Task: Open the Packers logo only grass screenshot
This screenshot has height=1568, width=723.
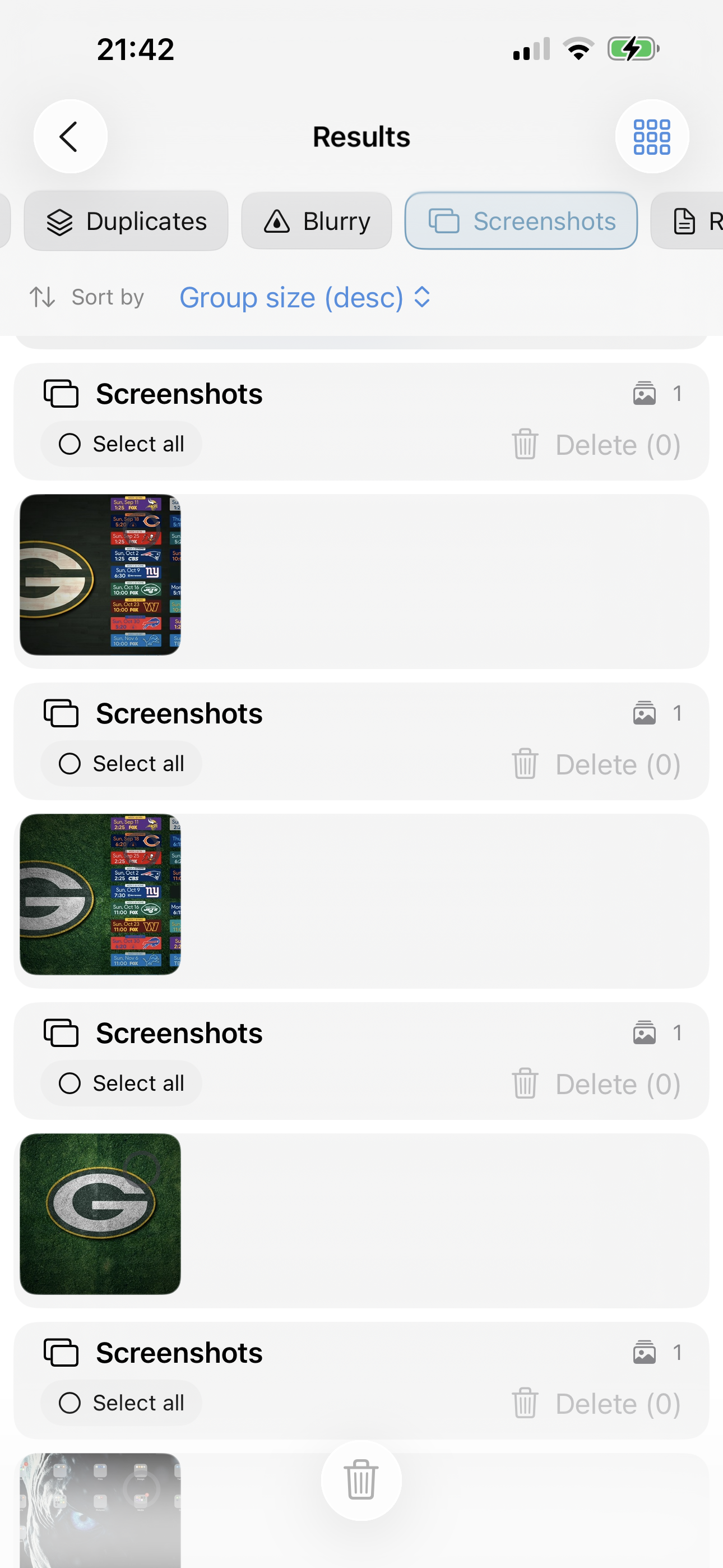Action: [100, 1214]
